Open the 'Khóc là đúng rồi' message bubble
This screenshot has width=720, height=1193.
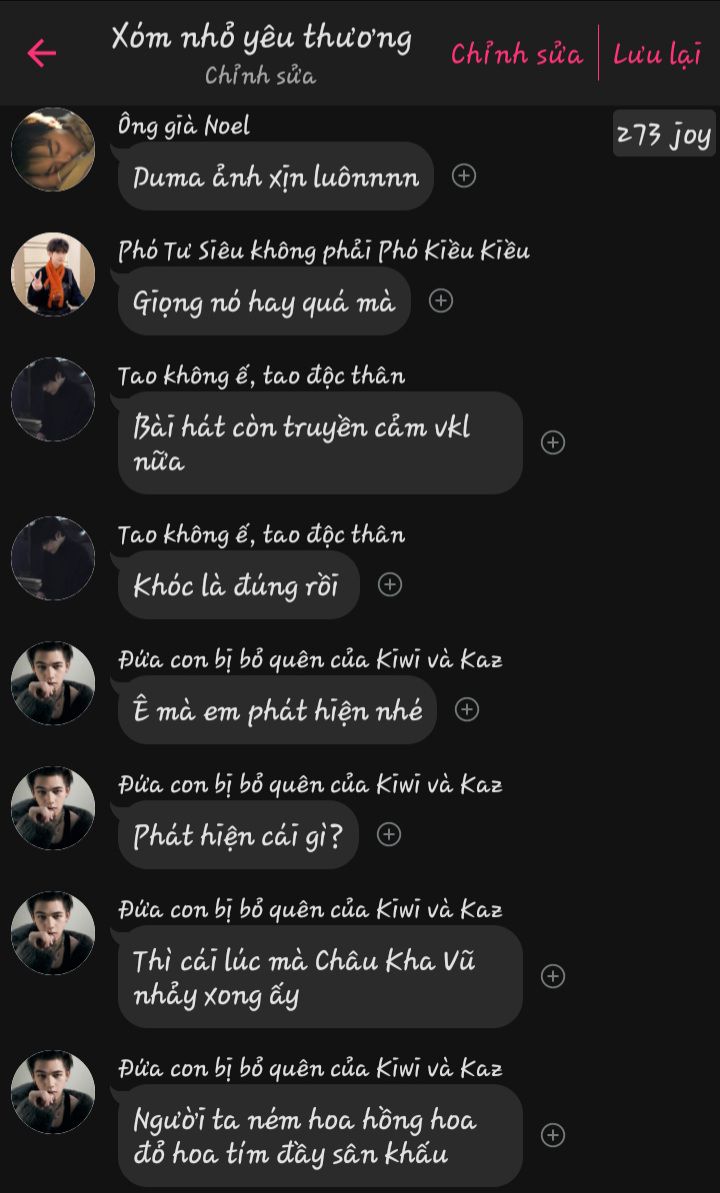pyautogui.click(x=238, y=585)
